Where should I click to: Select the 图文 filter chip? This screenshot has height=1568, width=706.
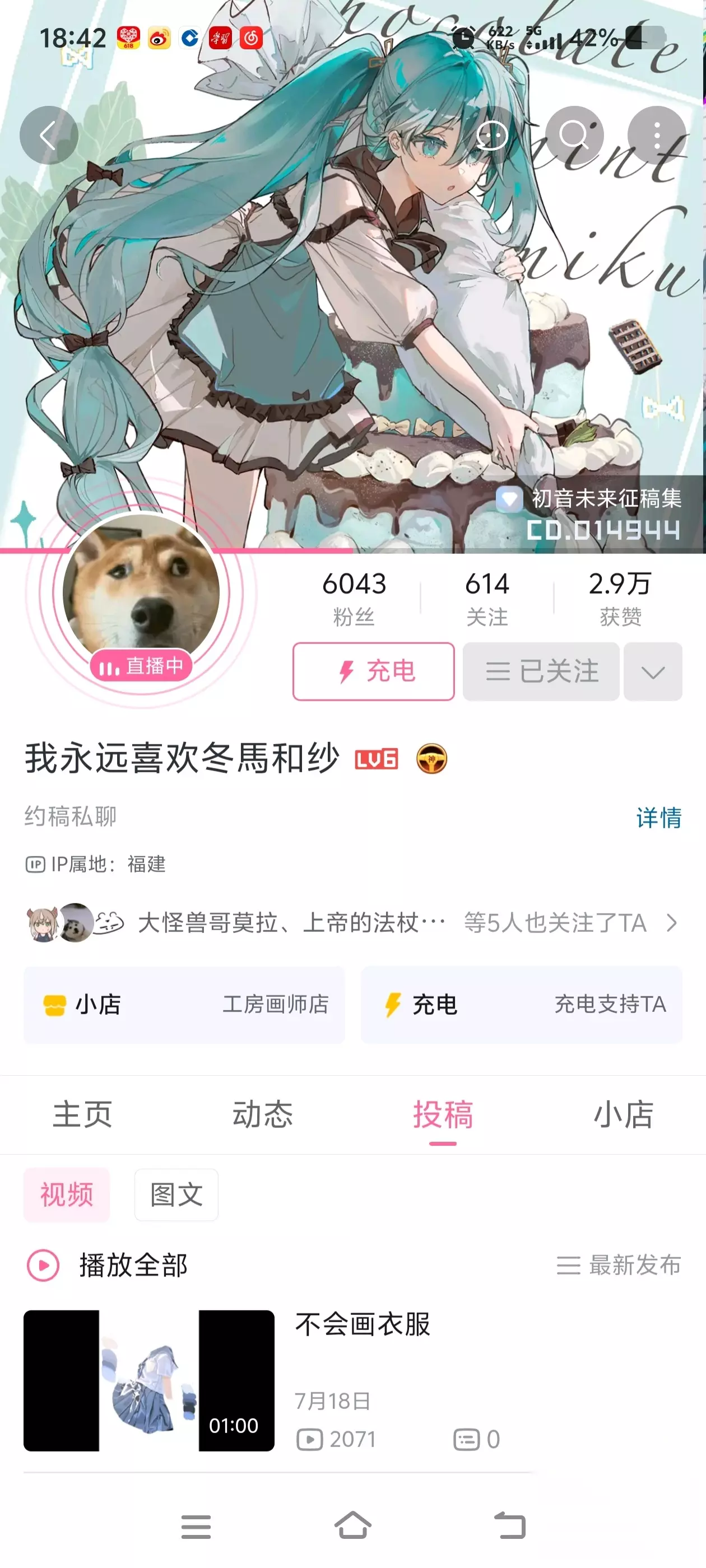[x=176, y=1194]
